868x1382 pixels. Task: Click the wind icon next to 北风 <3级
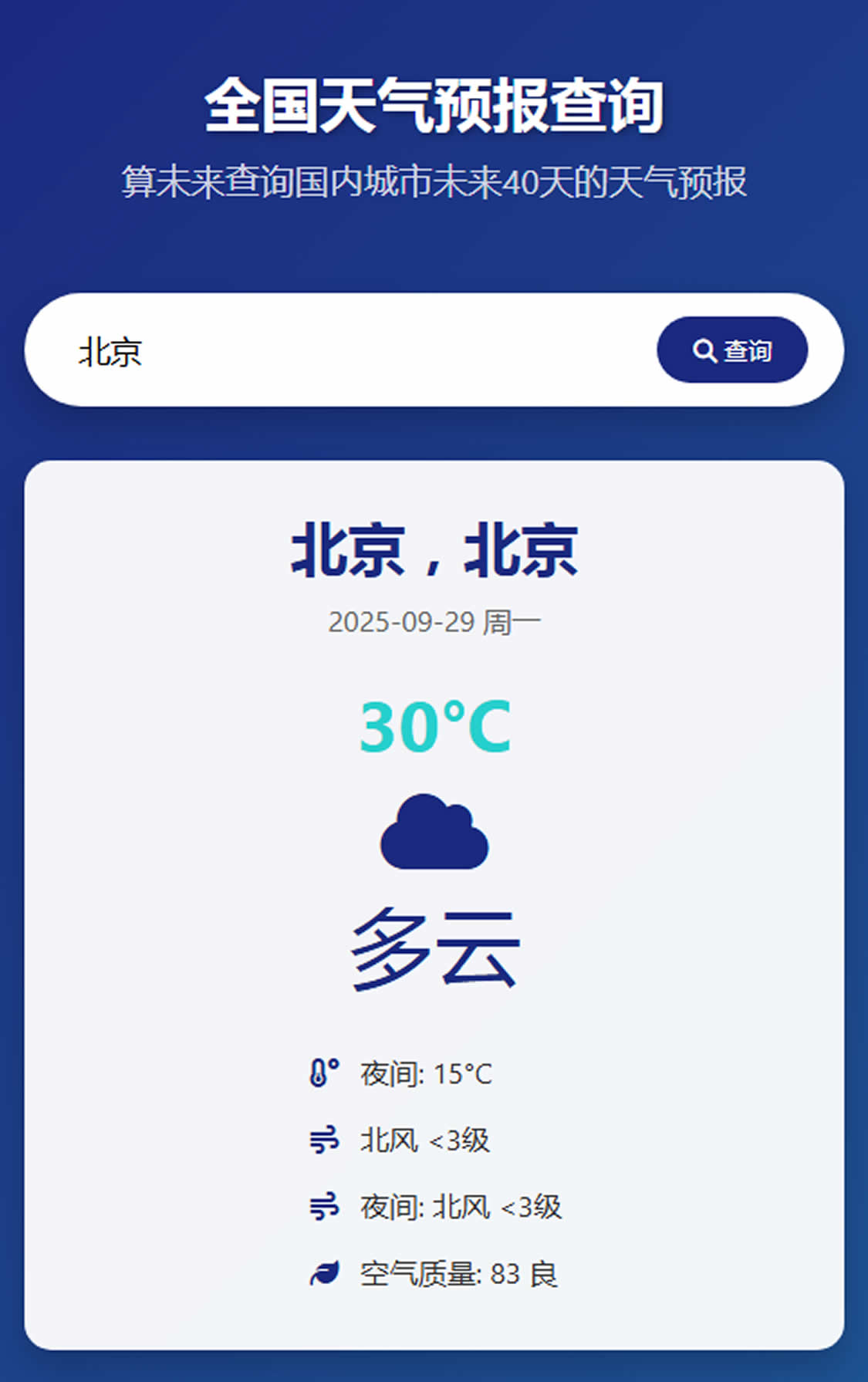[324, 1140]
